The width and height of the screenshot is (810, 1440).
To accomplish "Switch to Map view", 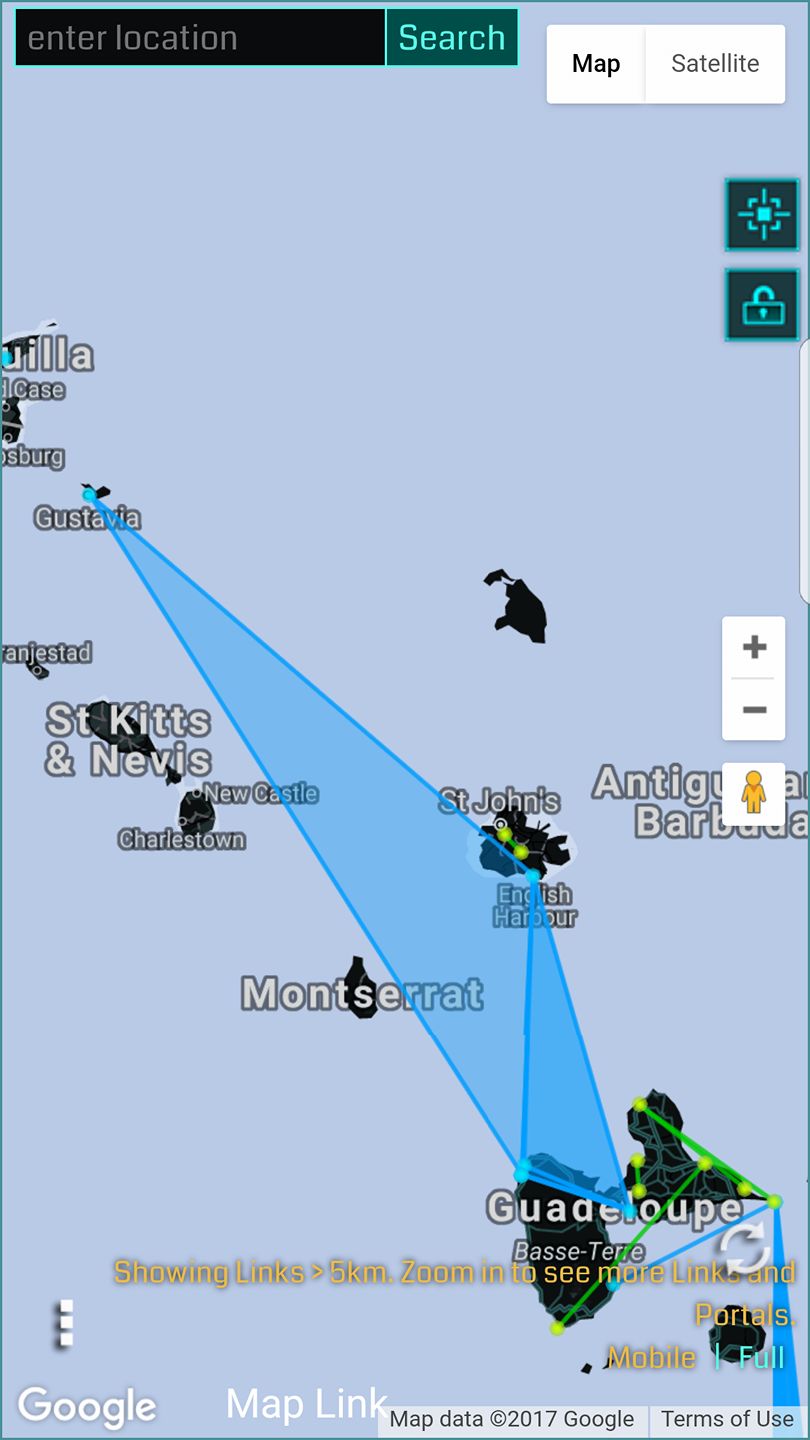I will click(596, 64).
